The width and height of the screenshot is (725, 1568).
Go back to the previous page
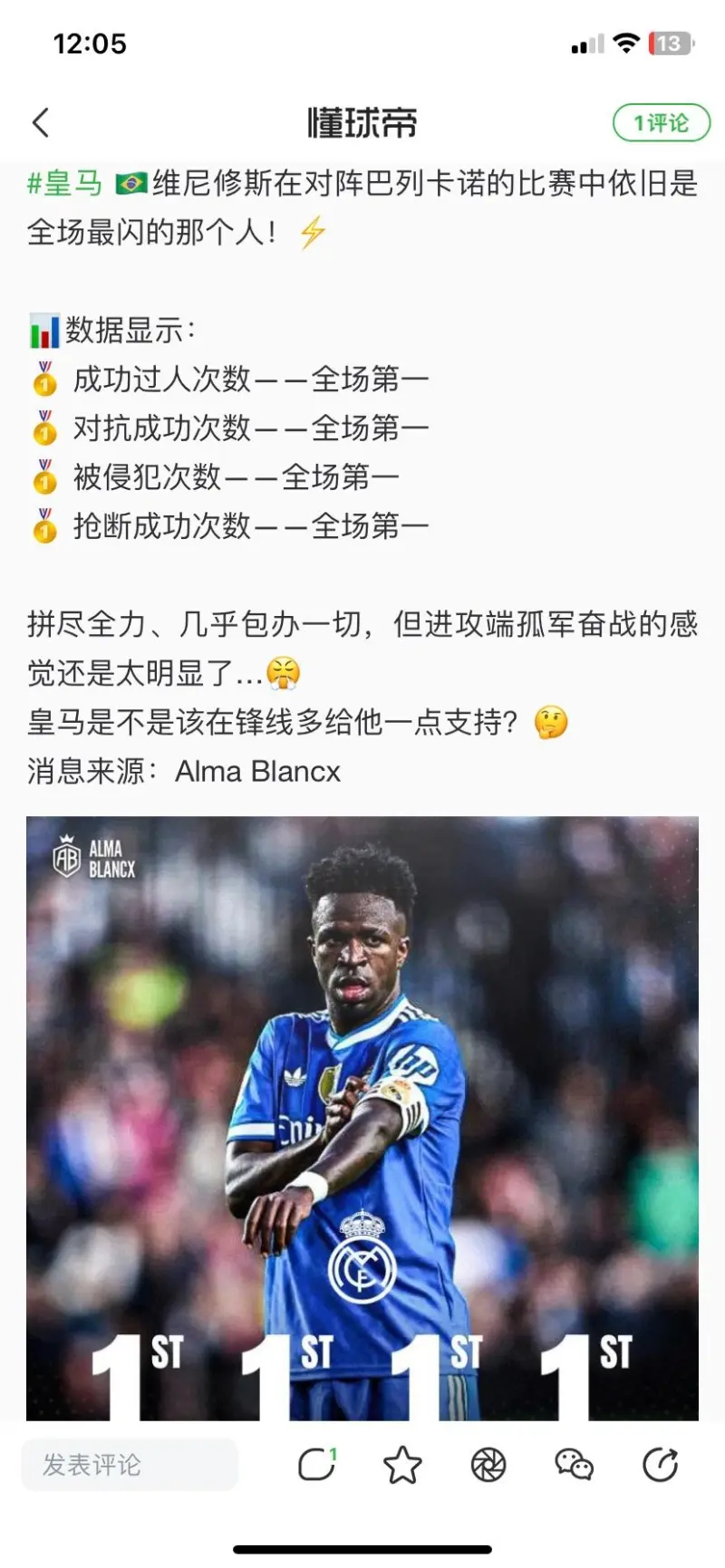tap(41, 123)
